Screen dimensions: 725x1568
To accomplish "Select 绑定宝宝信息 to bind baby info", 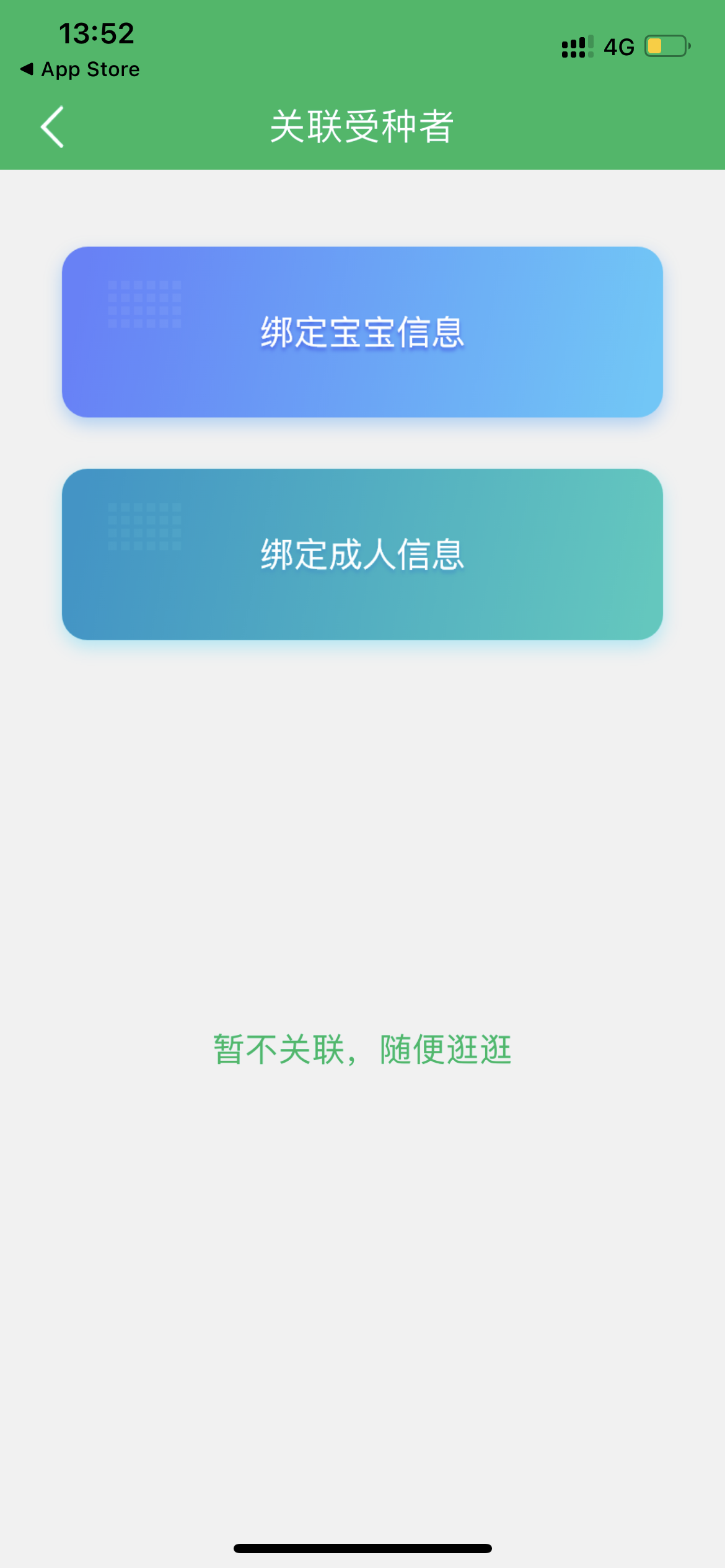I will click(362, 333).
